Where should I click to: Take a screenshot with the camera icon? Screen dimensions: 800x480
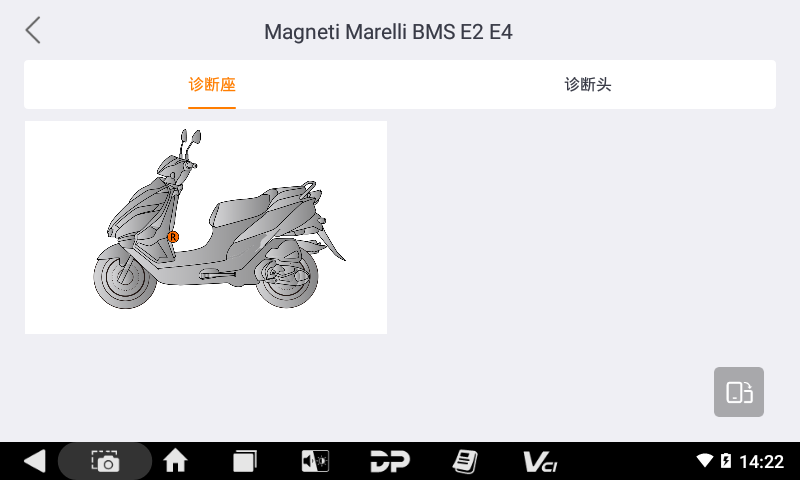105,461
